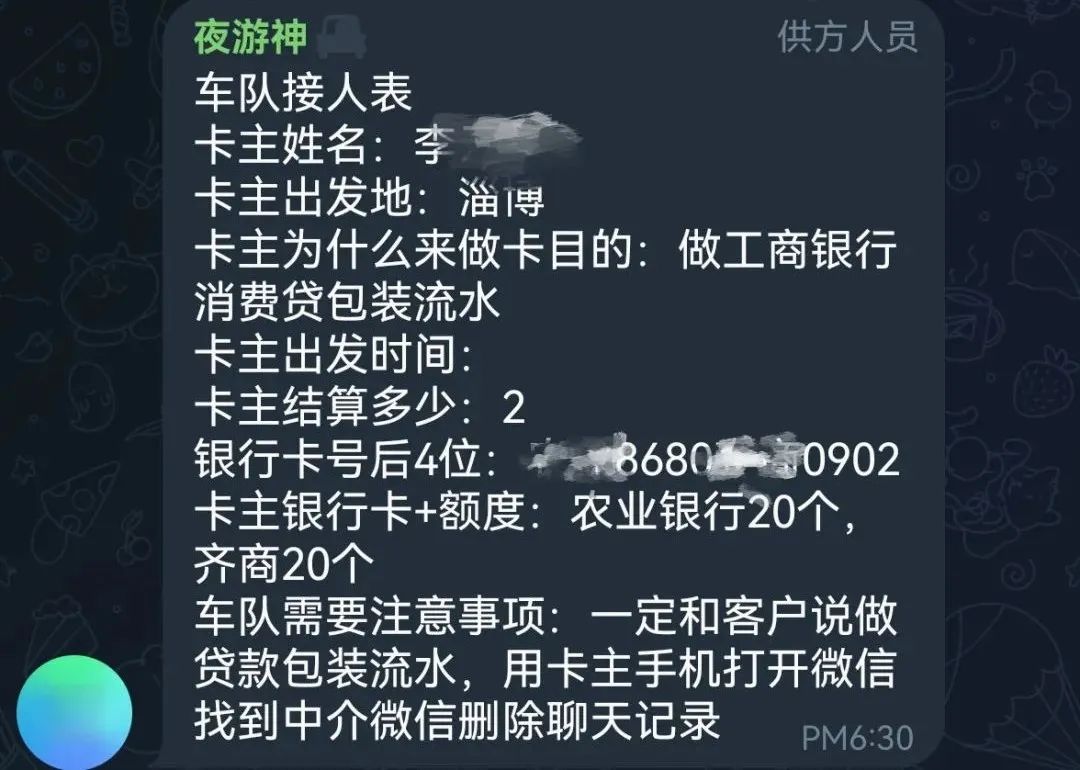Viewport: 1080px width, 770px height.
Task: Open the sender's avatar beside the message
Action: [x=74, y=711]
